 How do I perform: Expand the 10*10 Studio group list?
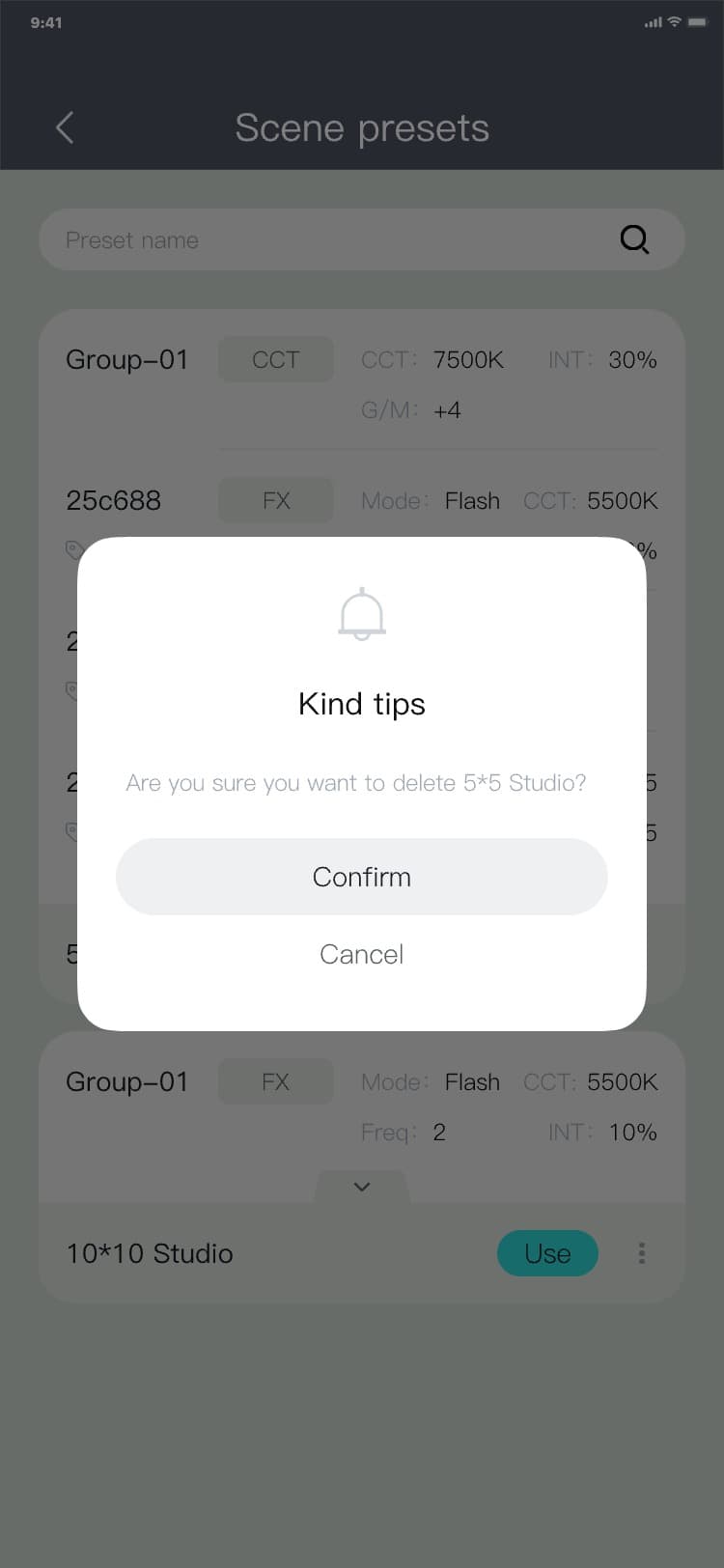point(362,1187)
